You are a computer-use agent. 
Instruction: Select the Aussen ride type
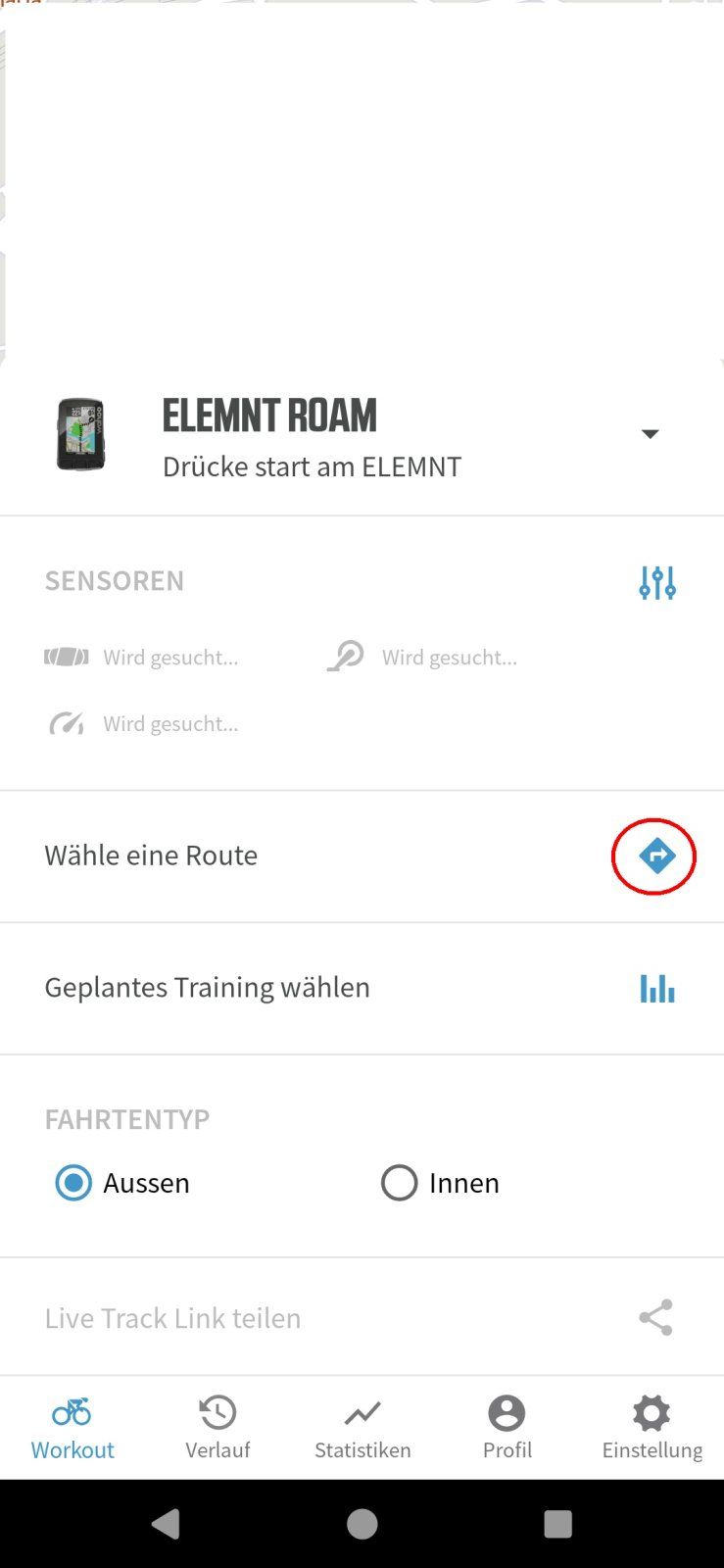[73, 1183]
